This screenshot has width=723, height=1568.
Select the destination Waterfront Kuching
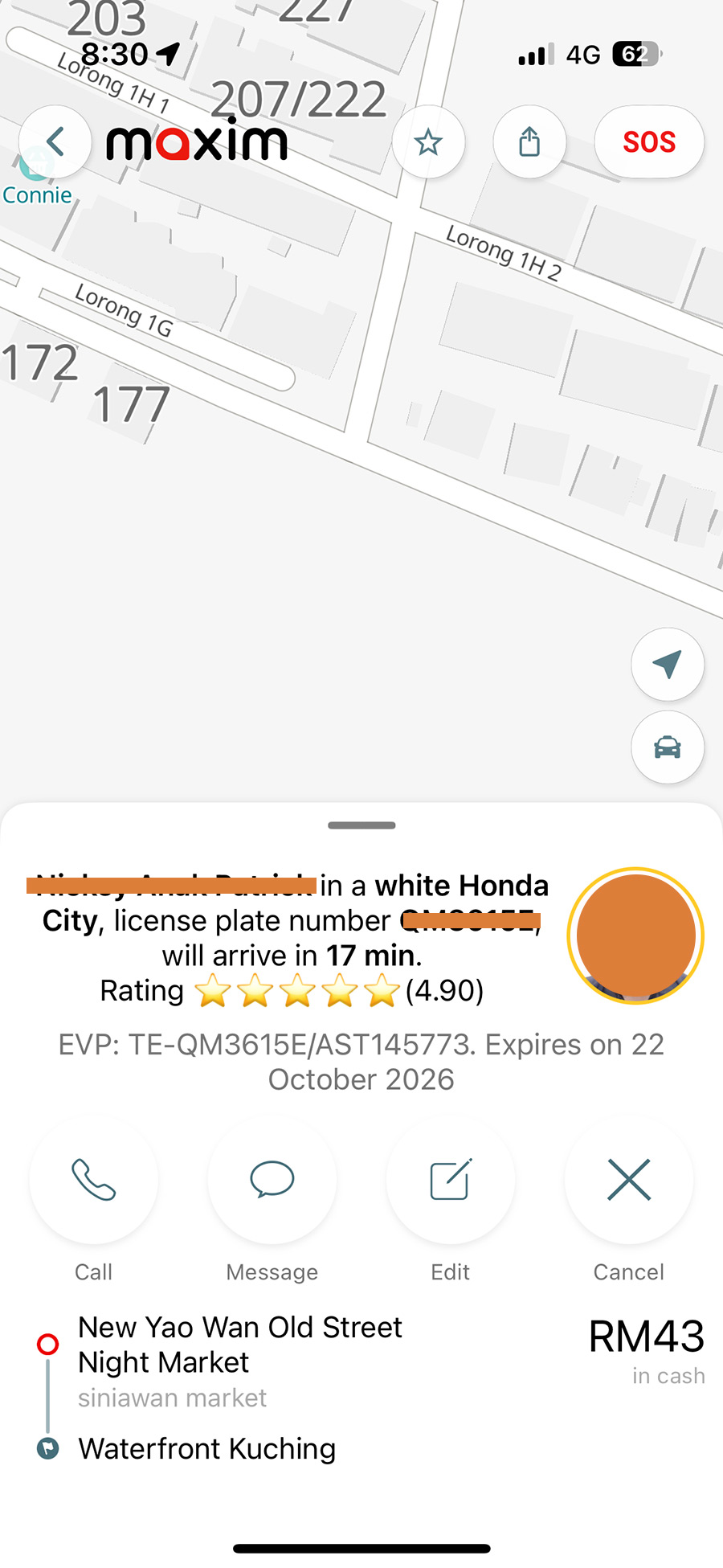point(206,1449)
